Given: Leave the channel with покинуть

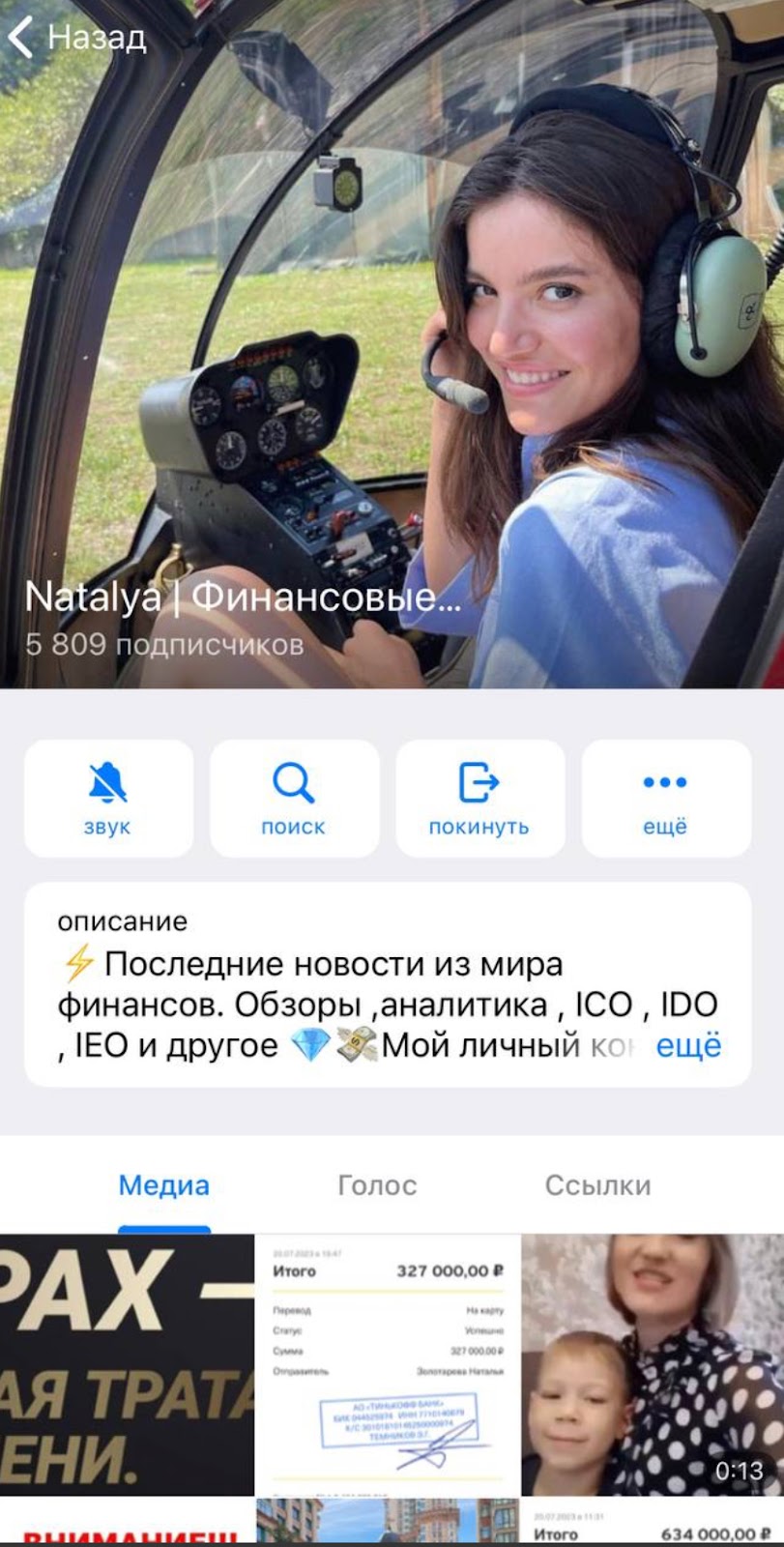Looking at the screenshot, I should (479, 799).
